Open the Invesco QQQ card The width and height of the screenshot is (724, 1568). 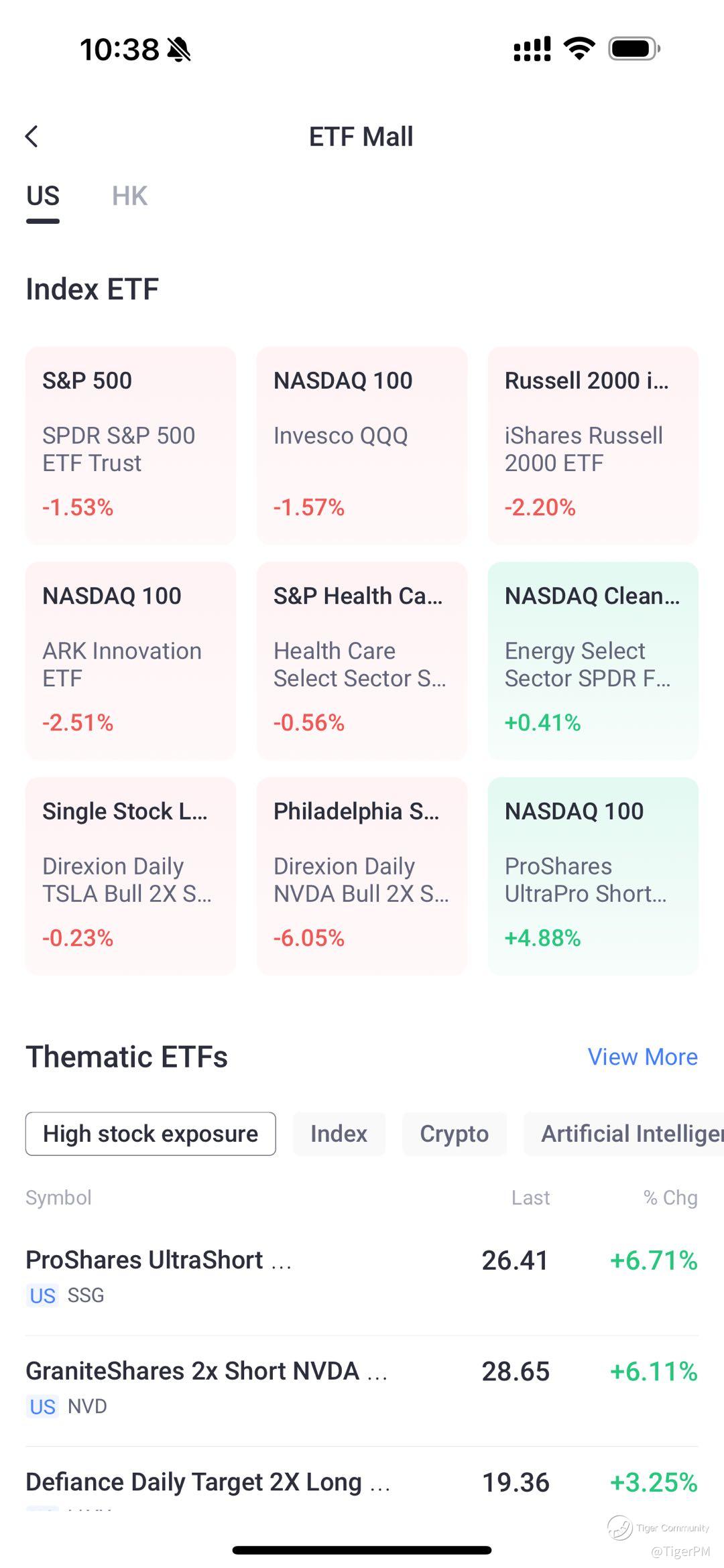tap(362, 445)
